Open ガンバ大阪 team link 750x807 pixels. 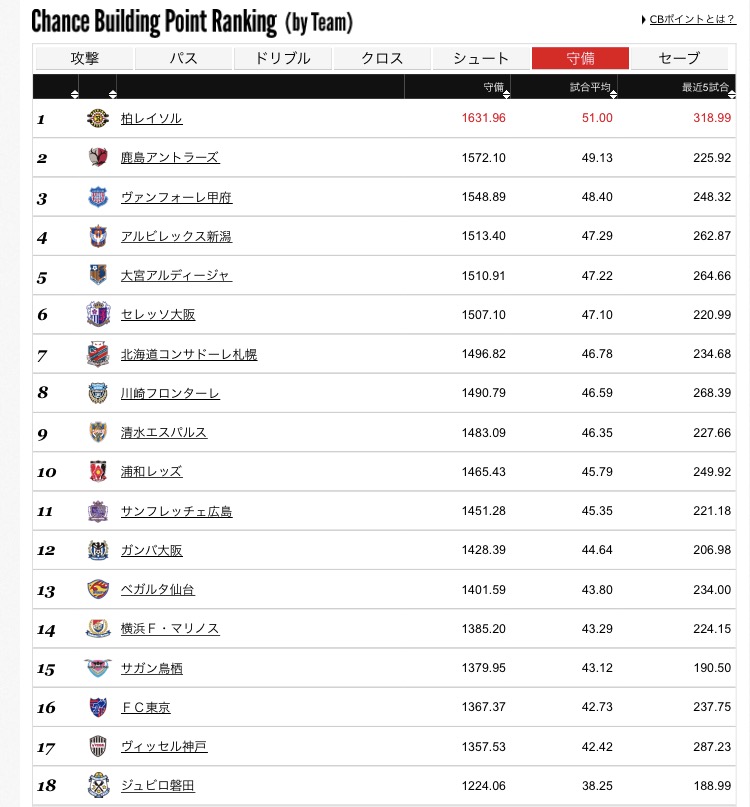coord(151,551)
